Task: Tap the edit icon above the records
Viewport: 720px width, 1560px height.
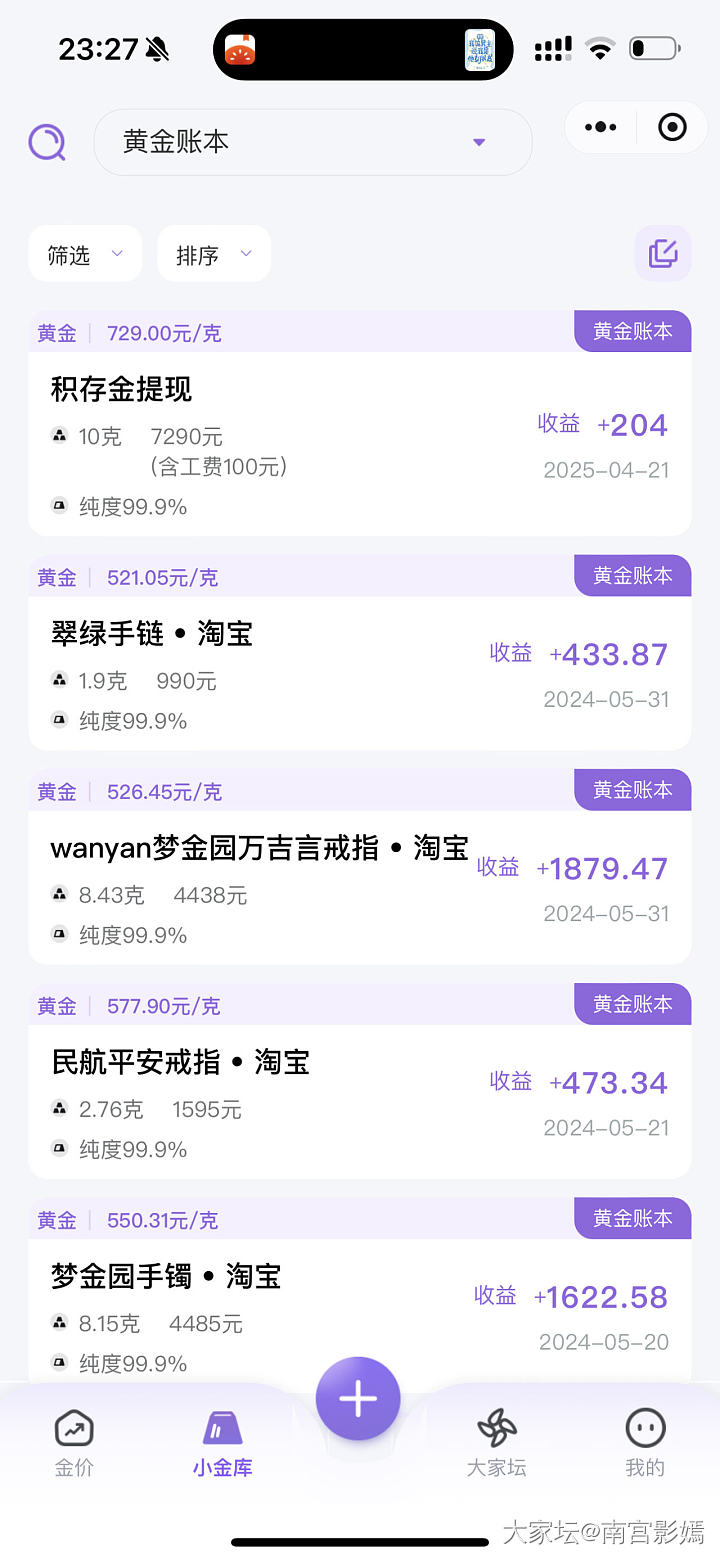Action: (x=662, y=253)
